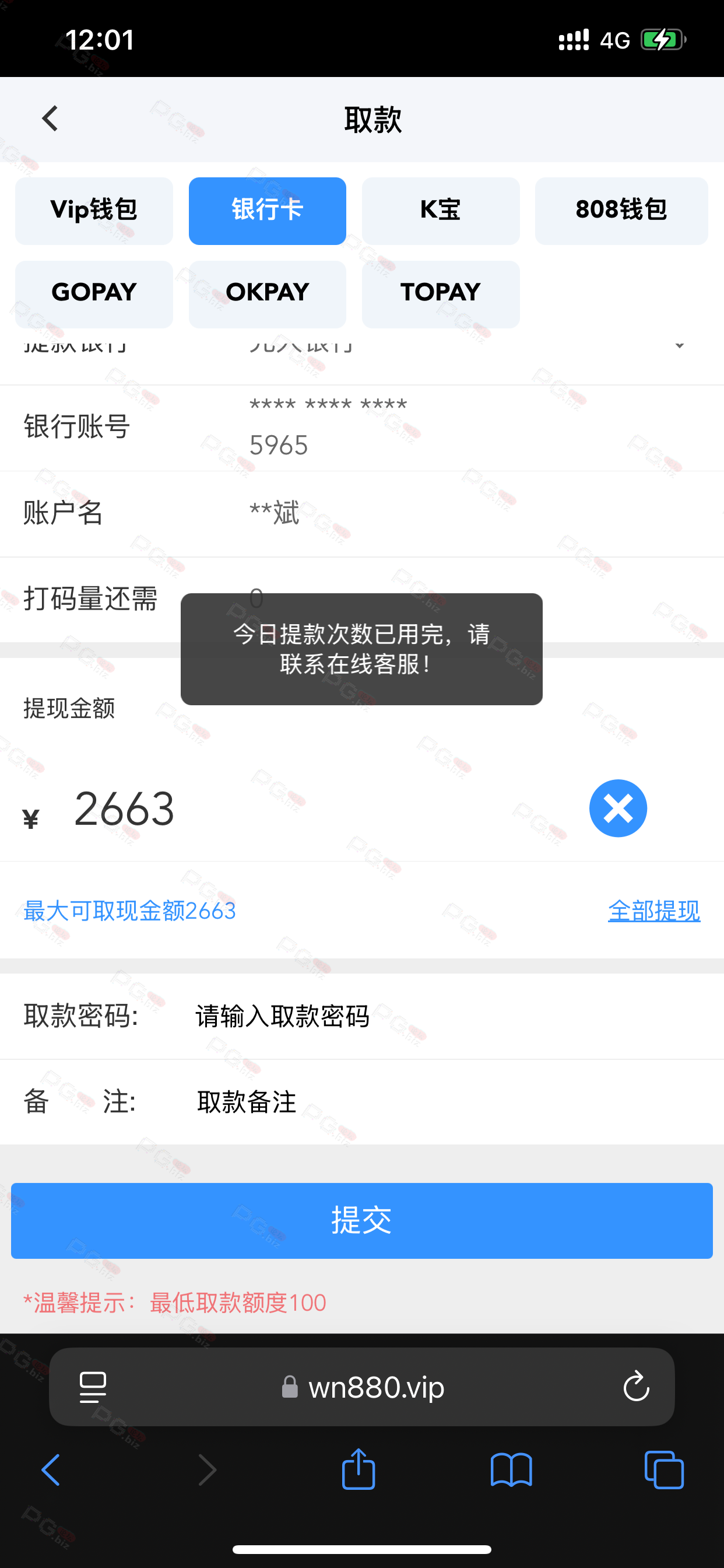Open Safari's bookmarks
Image resolution: width=724 pixels, height=1568 pixels.
coord(511,1471)
